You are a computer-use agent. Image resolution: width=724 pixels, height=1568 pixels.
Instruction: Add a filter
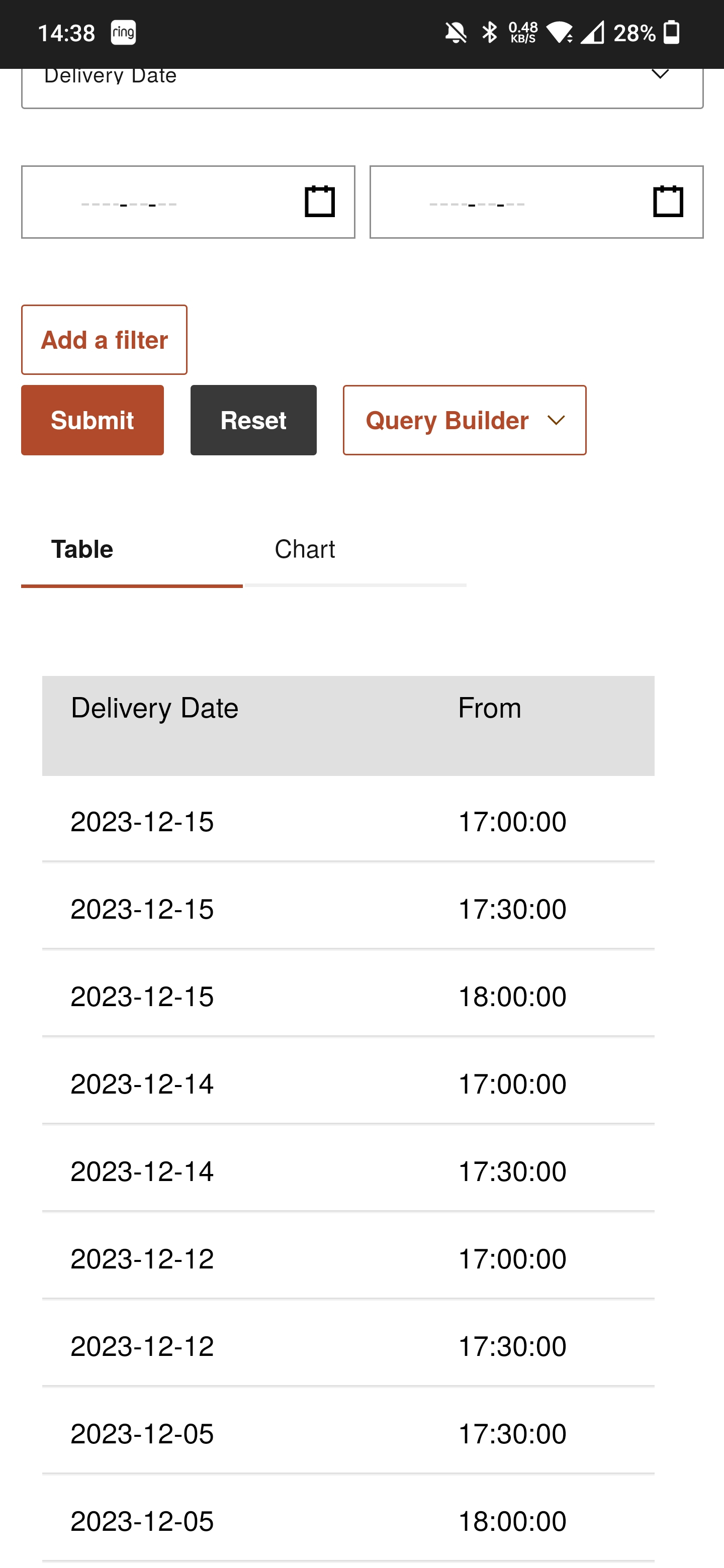tap(104, 340)
